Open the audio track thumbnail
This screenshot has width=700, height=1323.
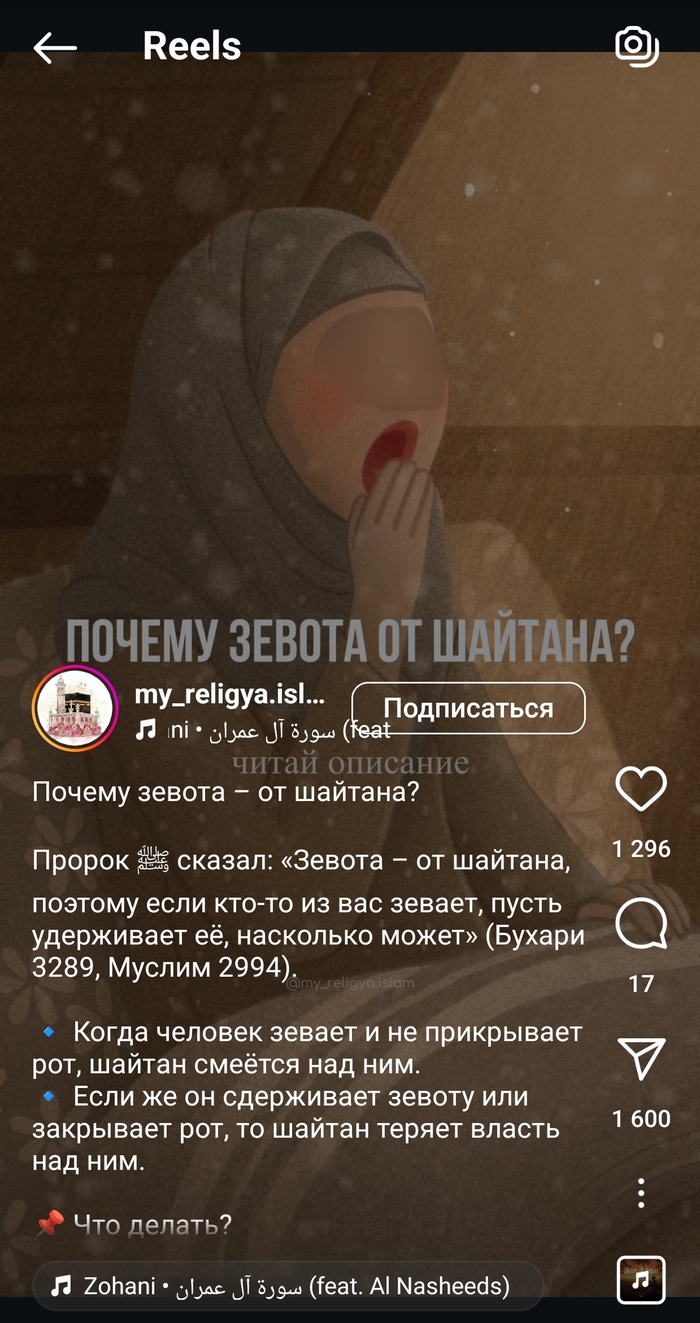641,1279
